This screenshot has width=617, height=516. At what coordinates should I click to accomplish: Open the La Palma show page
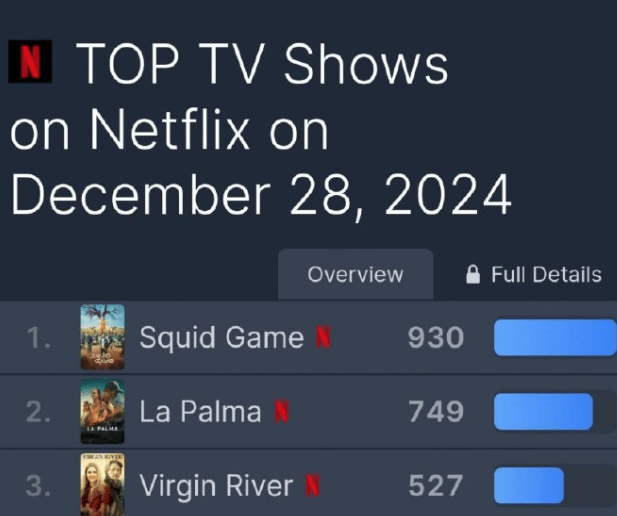pos(200,412)
